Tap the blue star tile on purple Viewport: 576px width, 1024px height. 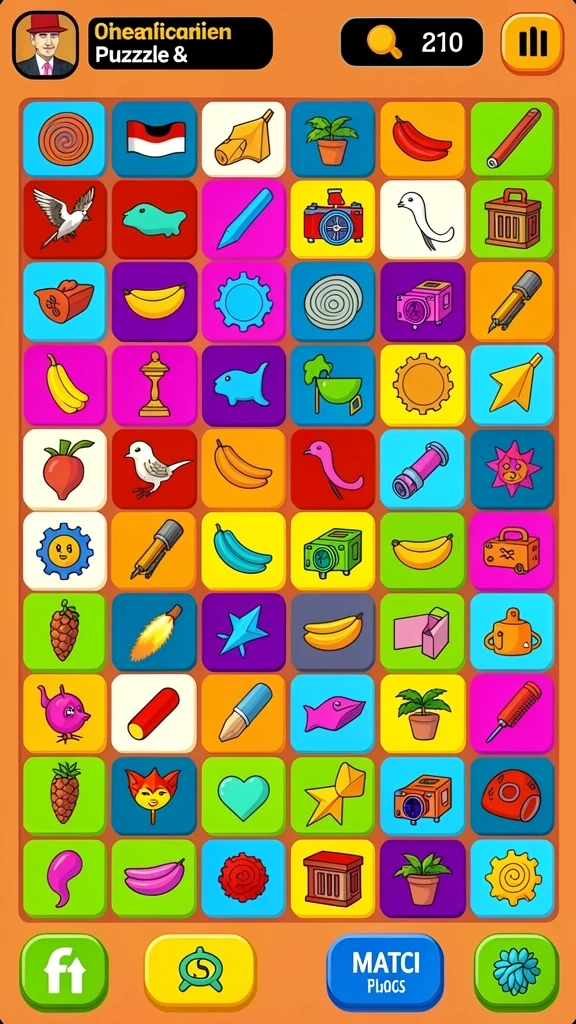click(x=243, y=632)
